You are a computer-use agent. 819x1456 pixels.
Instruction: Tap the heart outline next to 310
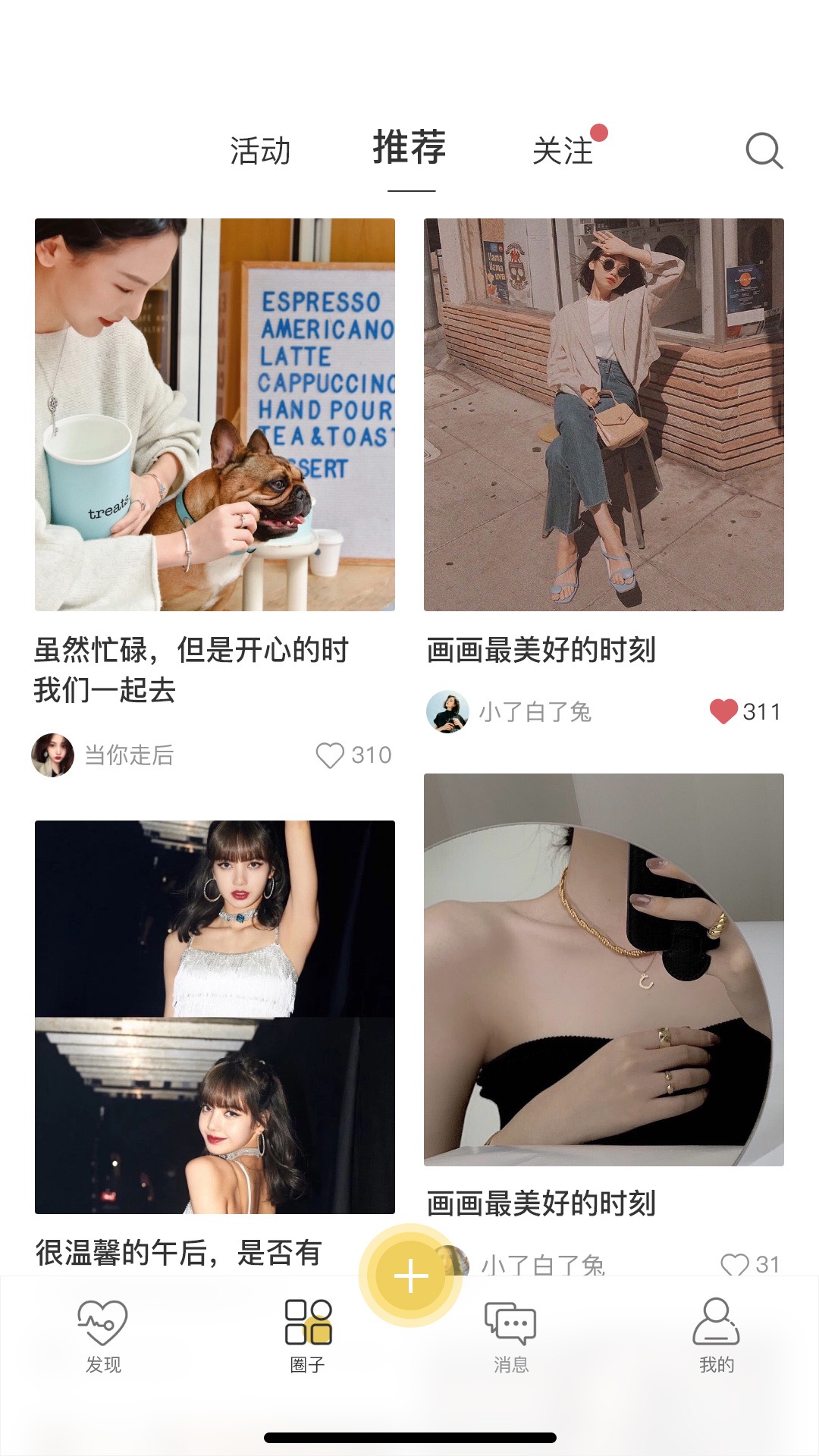[332, 754]
